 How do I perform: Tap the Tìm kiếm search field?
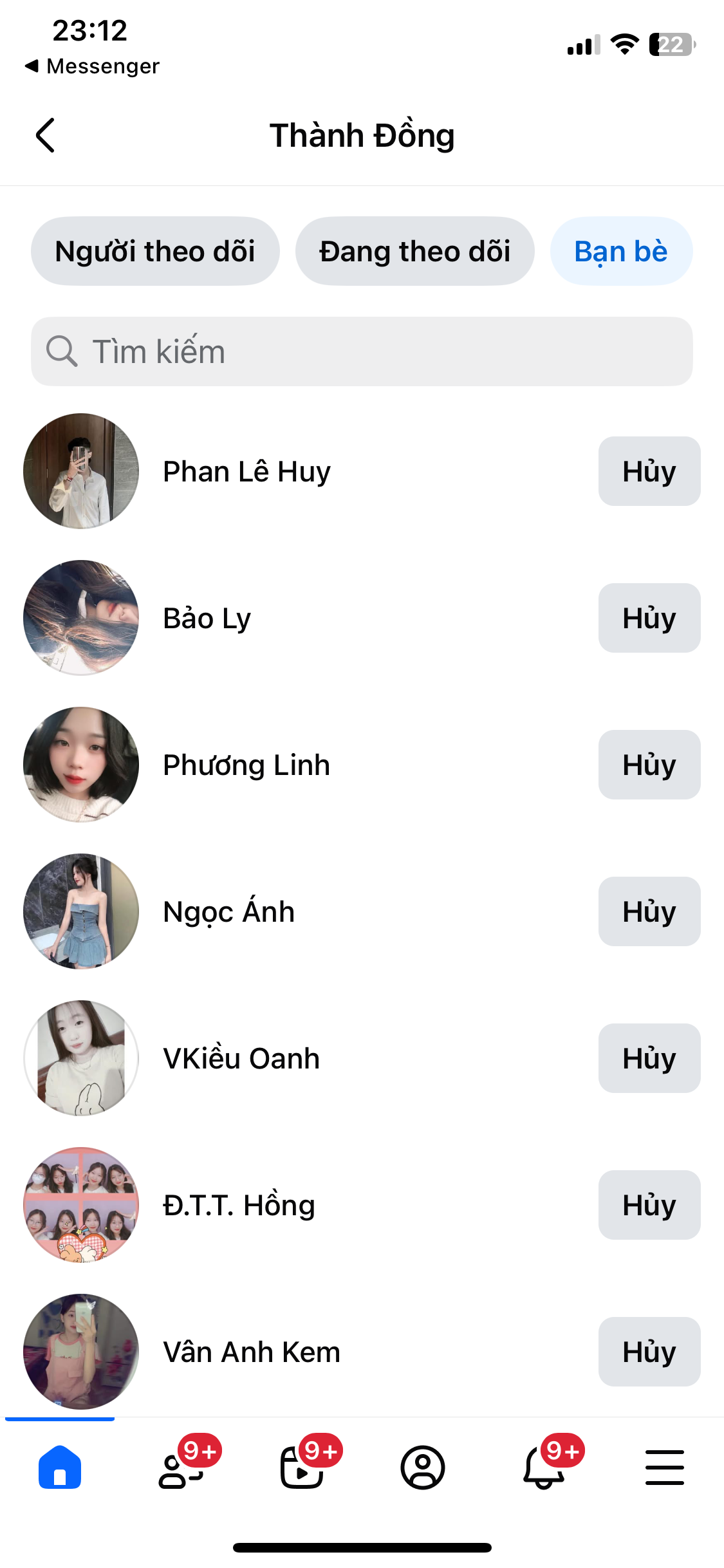tap(362, 351)
